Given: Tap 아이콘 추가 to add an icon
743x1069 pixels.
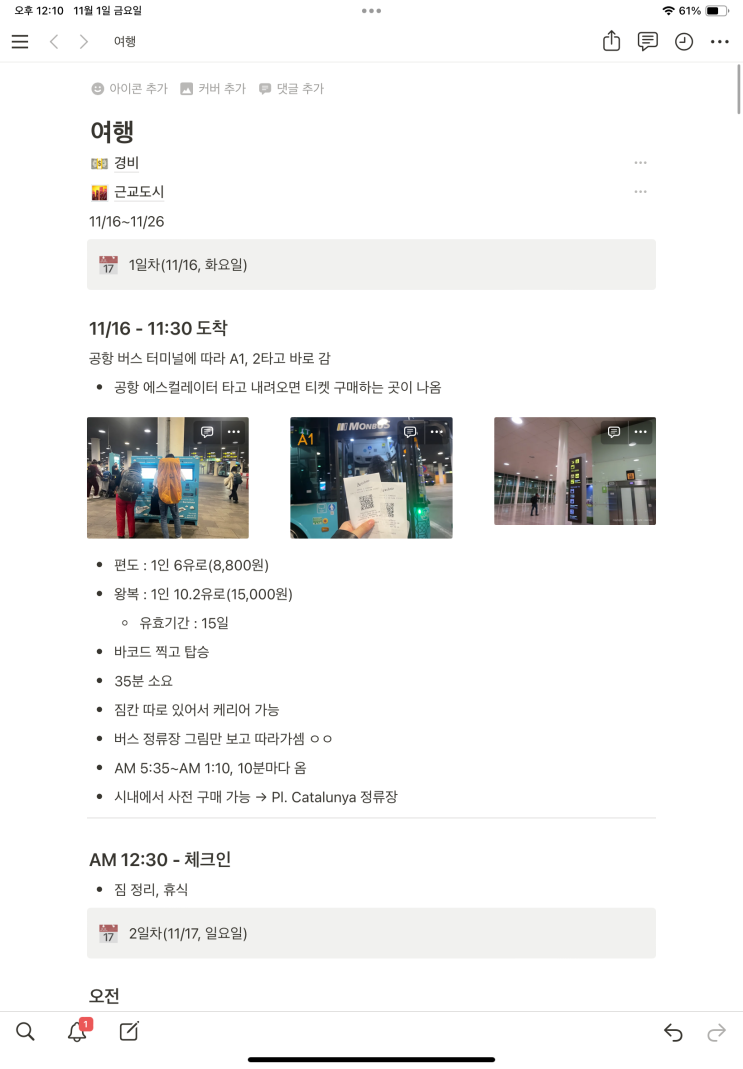Looking at the screenshot, I should point(130,89).
